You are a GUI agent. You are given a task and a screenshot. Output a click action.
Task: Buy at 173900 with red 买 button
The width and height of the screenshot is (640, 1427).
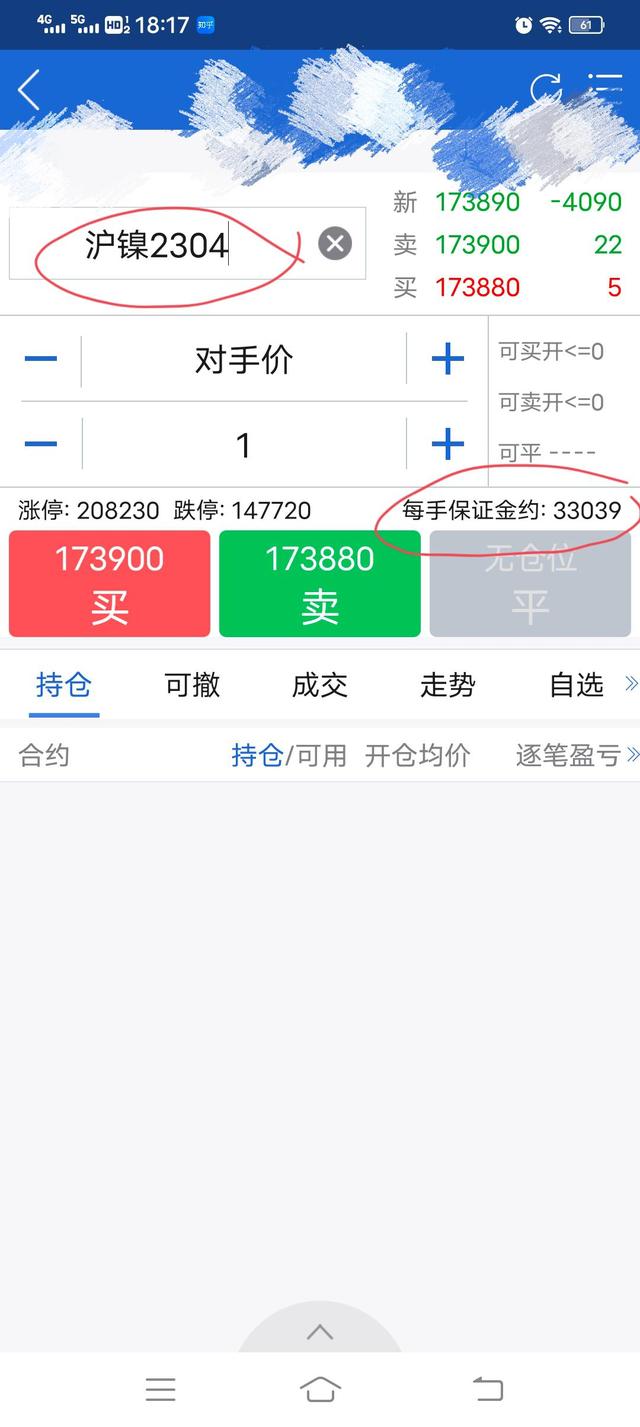coord(110,584)
